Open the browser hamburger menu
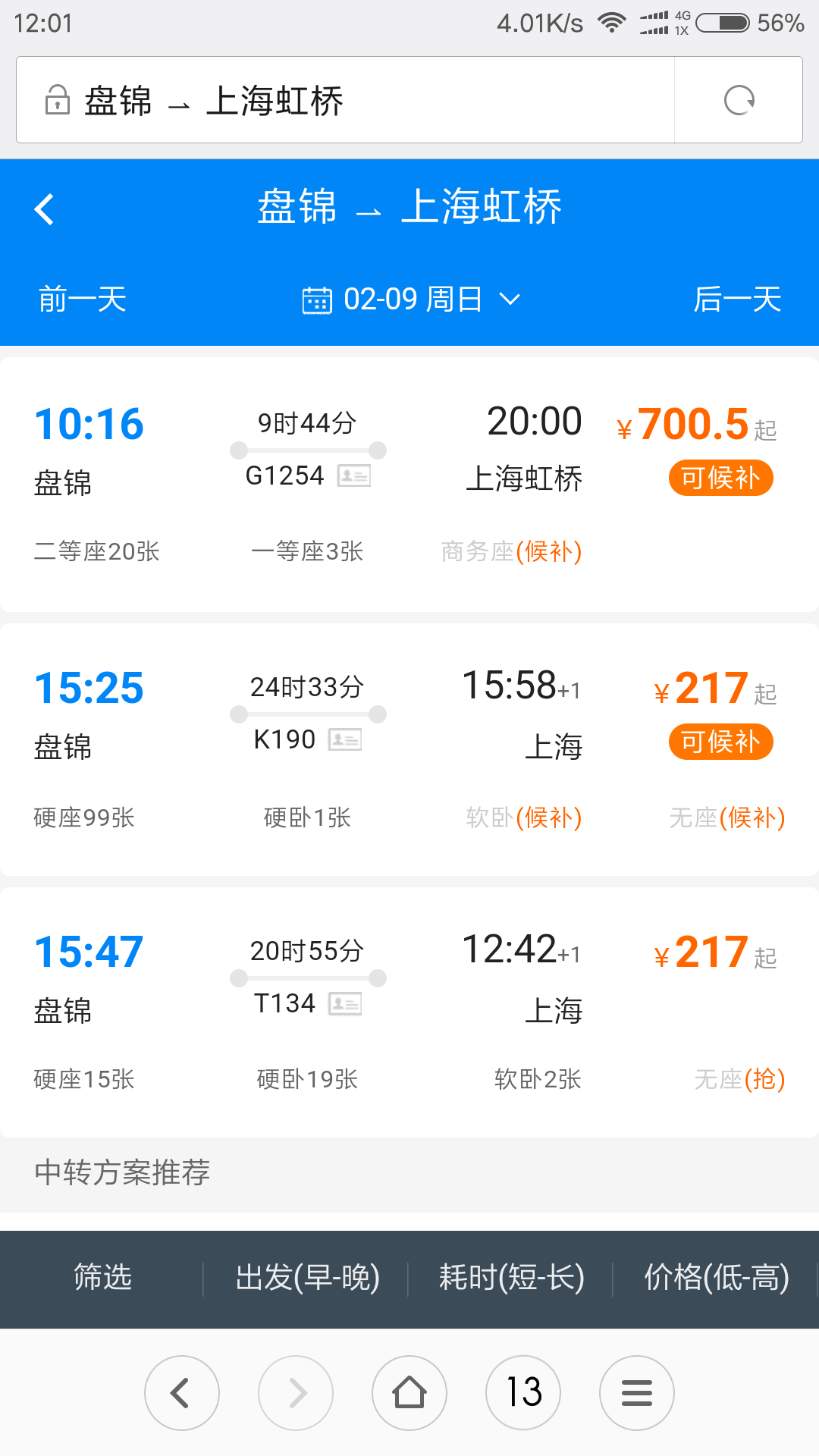The width and height of the screenshot is (819, 1456). [x=637, y=1393]
